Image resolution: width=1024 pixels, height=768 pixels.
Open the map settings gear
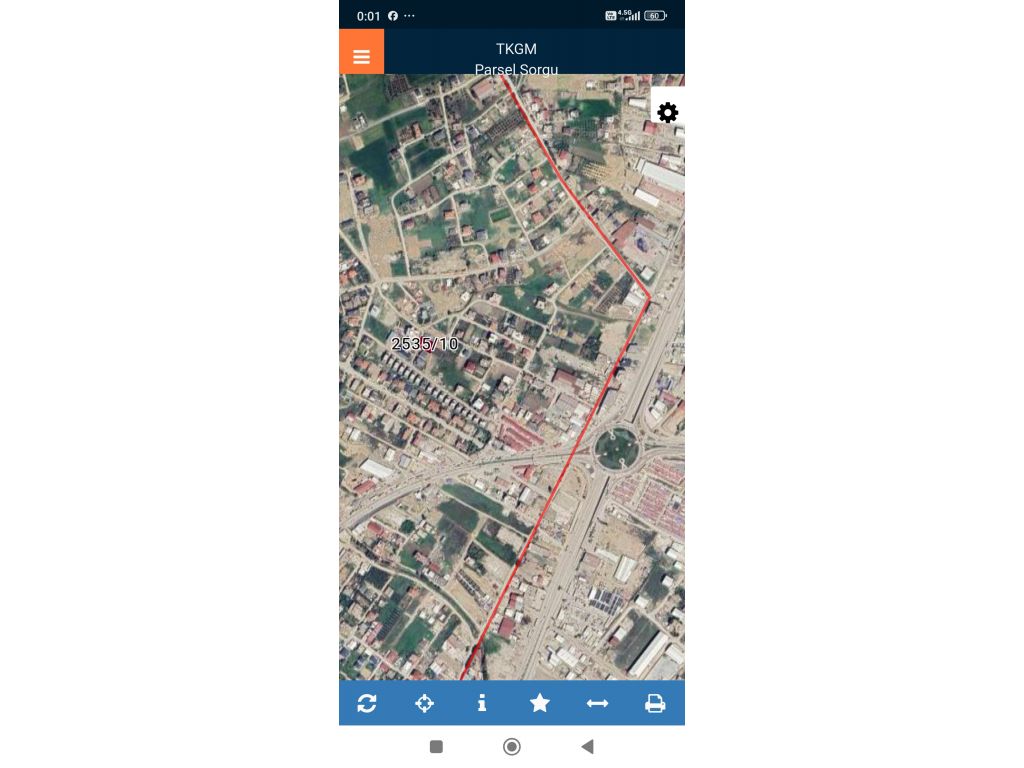click(667, 113)
